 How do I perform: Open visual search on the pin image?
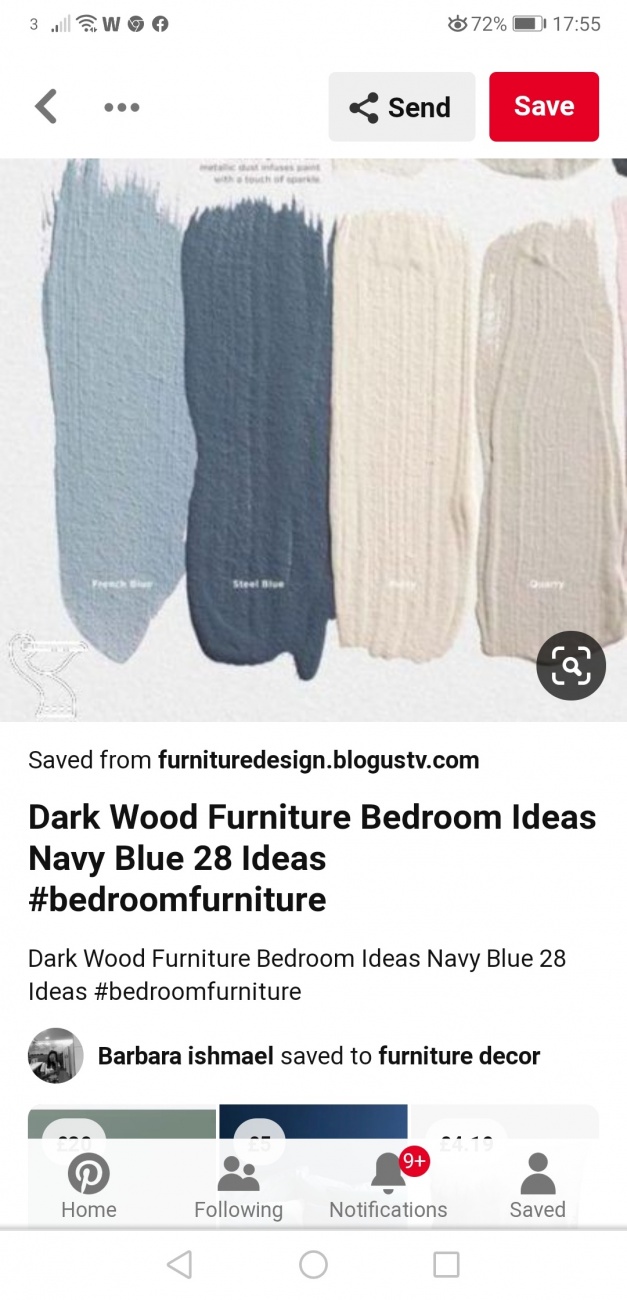pos(571,665)
